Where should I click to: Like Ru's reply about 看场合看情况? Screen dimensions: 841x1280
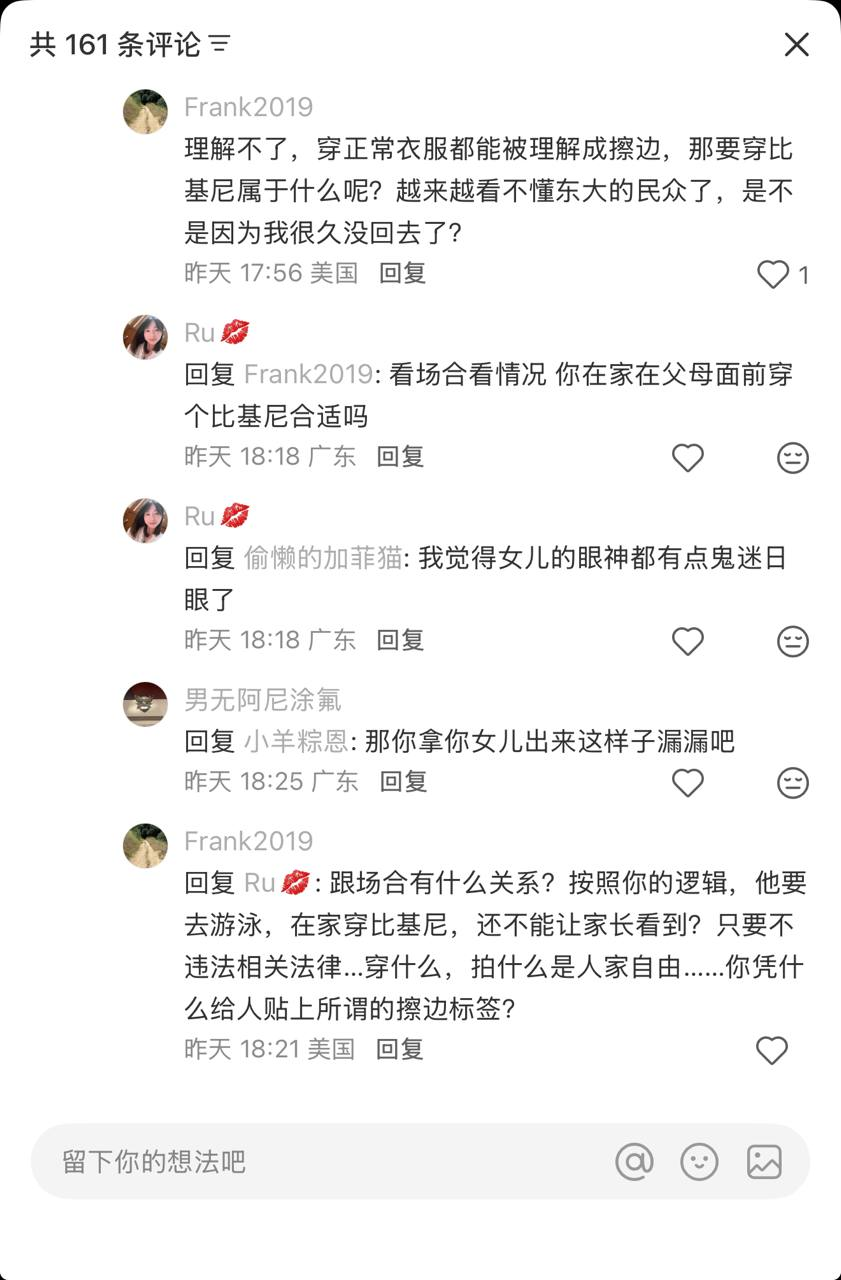click(687, 458)
